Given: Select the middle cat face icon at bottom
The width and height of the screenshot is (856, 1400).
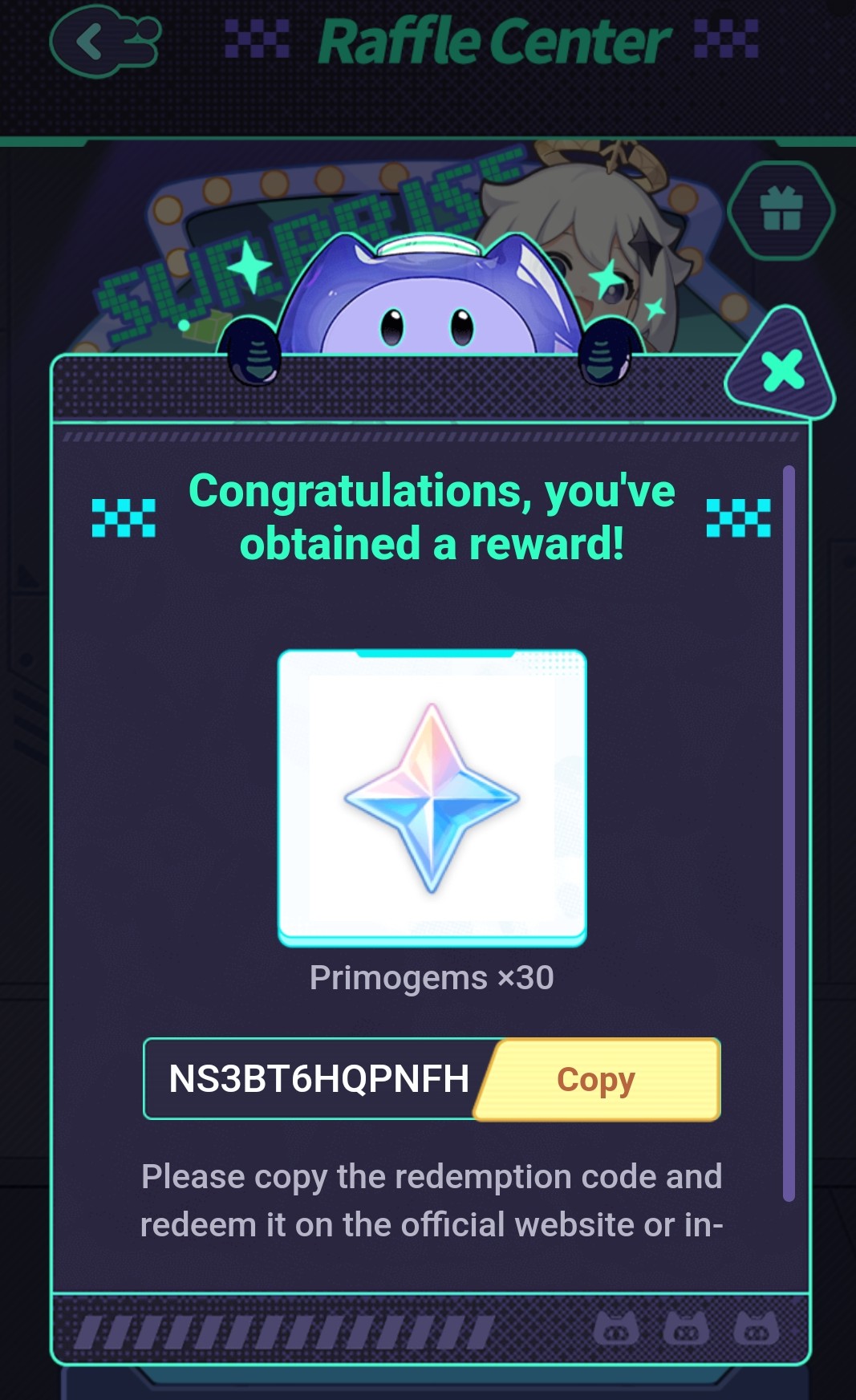Looking at the screenshot, I should tap(686, 1329).
